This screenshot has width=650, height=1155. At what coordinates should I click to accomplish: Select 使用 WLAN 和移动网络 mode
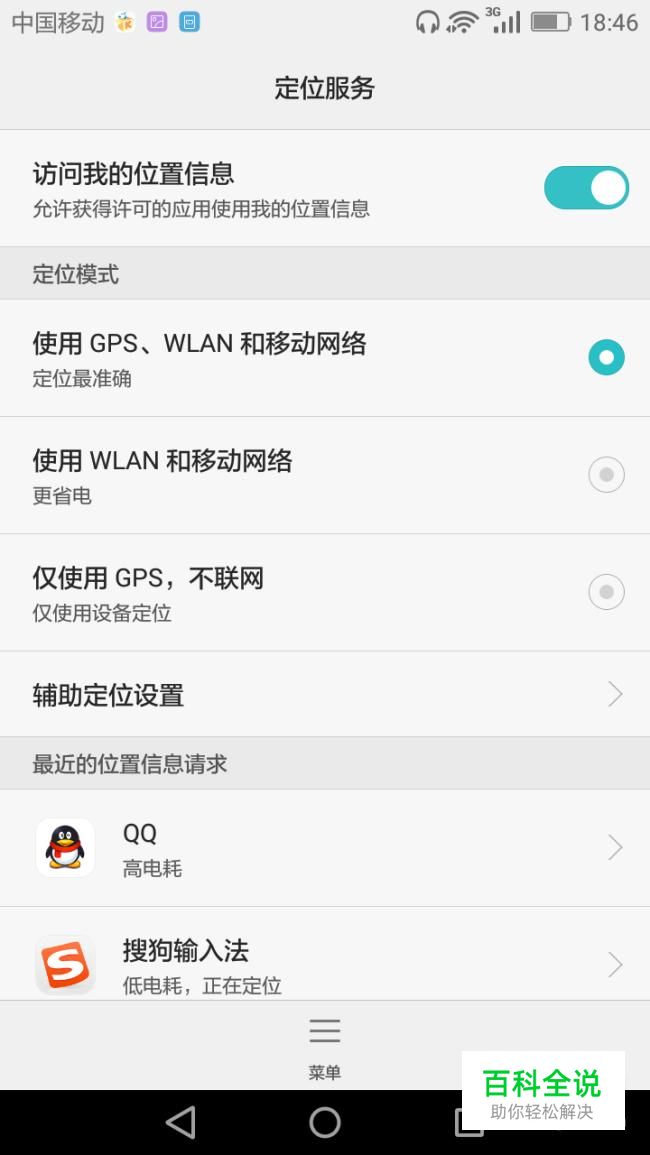(606, 475)
